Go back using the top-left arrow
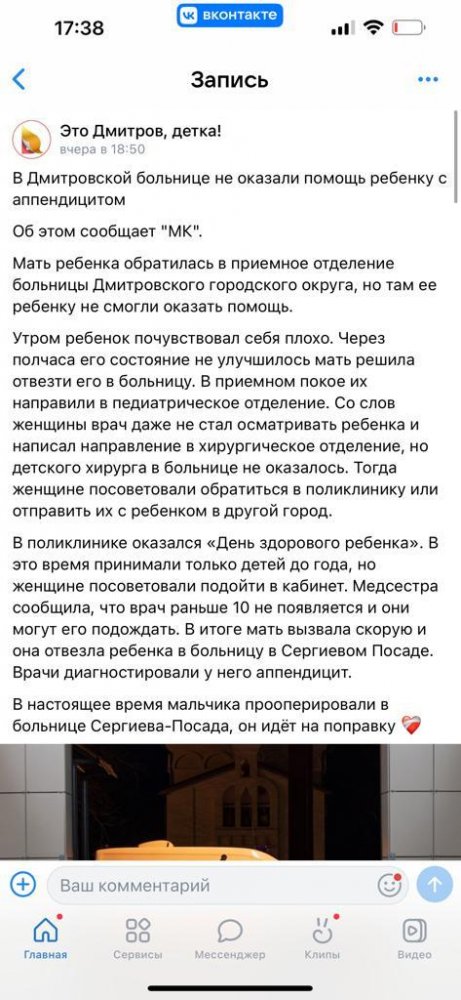461x1000 pixels. pos(19,80)
